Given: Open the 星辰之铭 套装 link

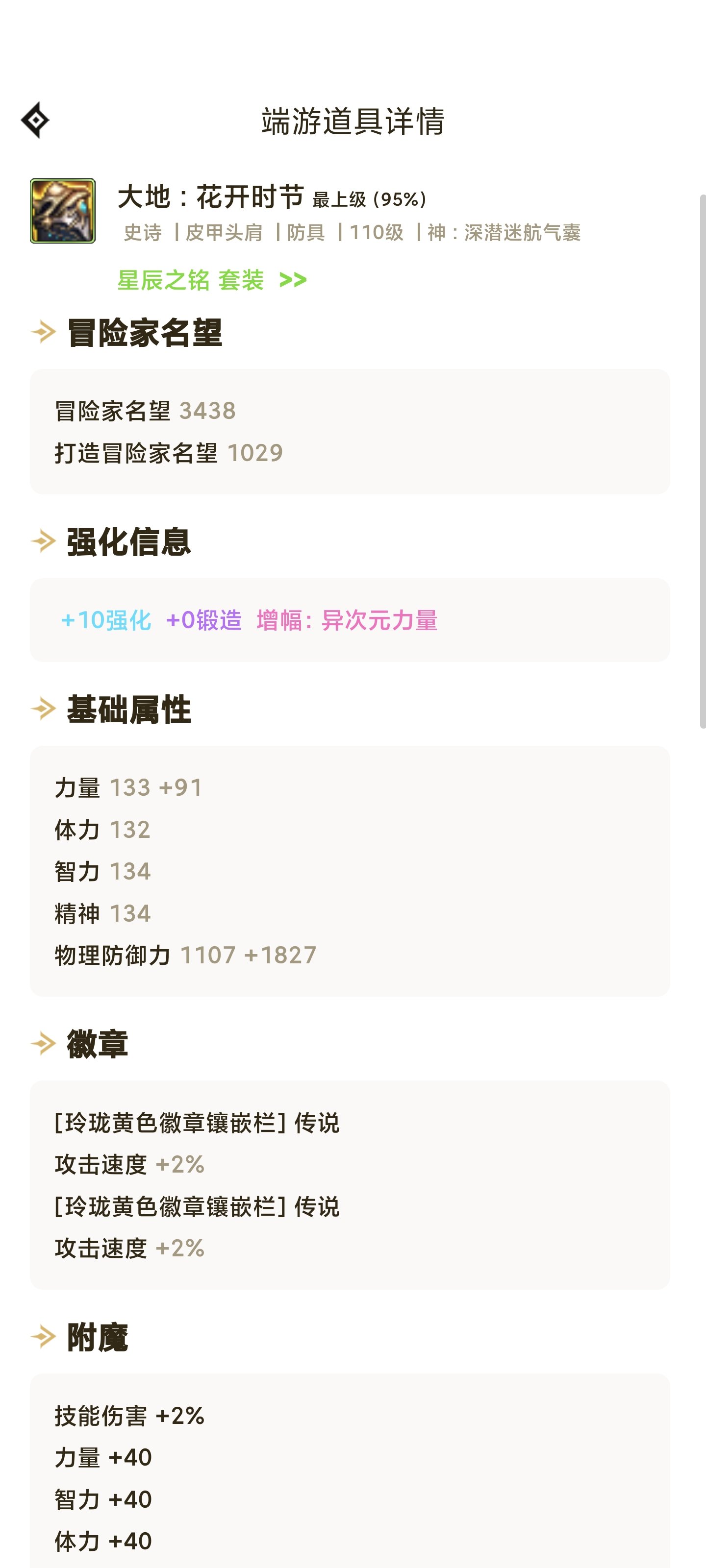Looking at the screenshot, I should click(x=212, y=280).
